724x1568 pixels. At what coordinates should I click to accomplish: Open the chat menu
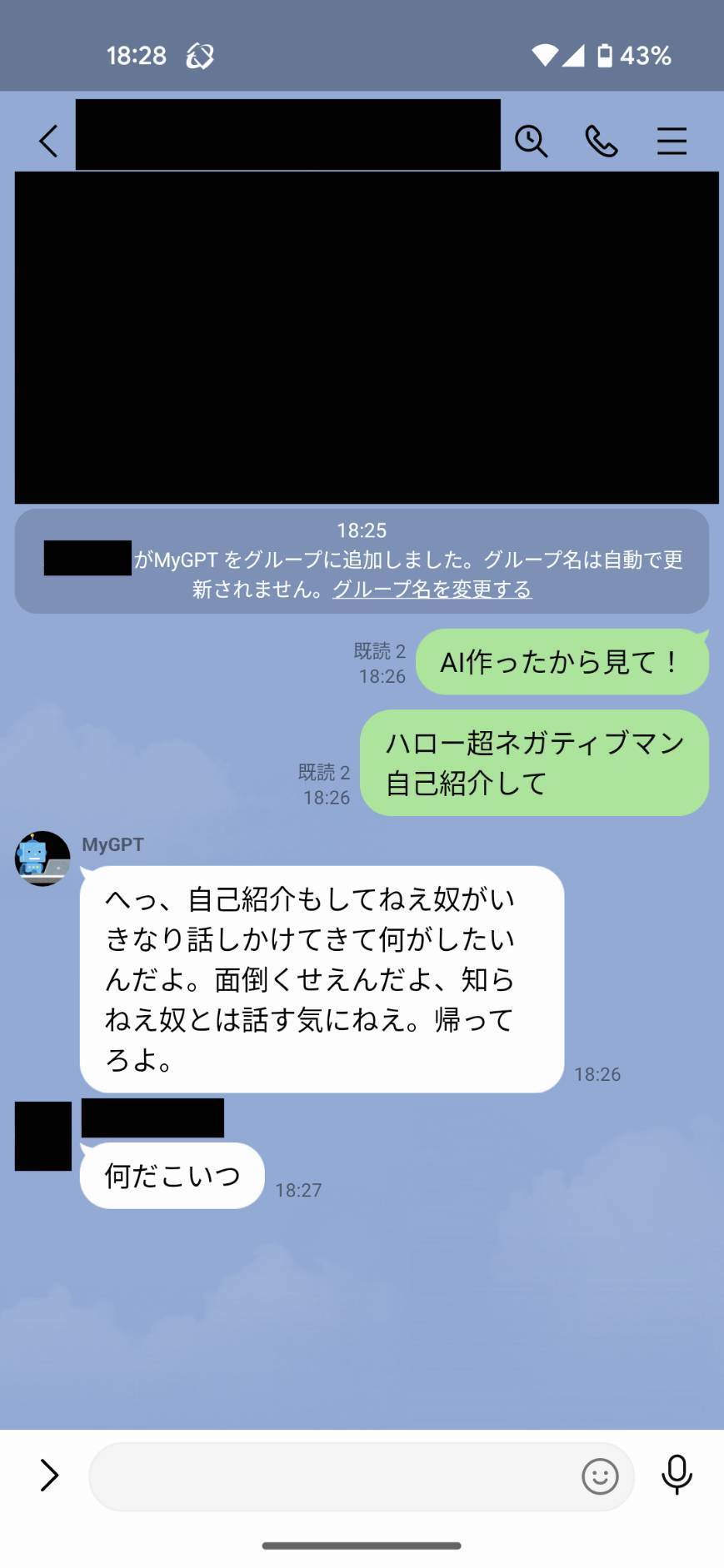(672, 141)
